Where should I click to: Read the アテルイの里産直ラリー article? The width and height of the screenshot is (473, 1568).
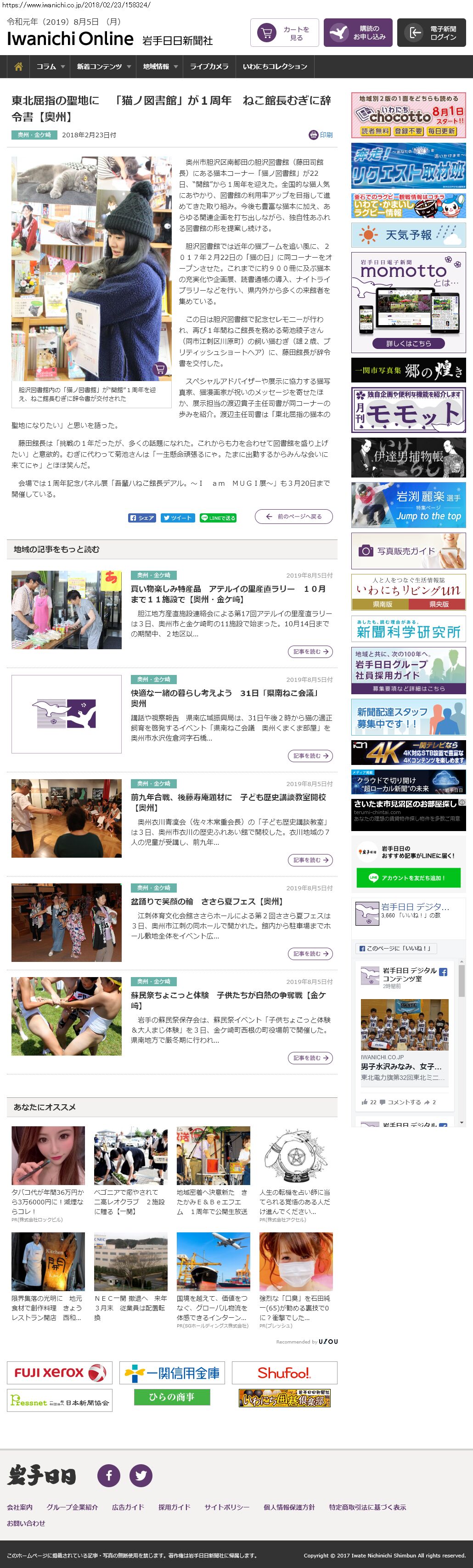310,651
